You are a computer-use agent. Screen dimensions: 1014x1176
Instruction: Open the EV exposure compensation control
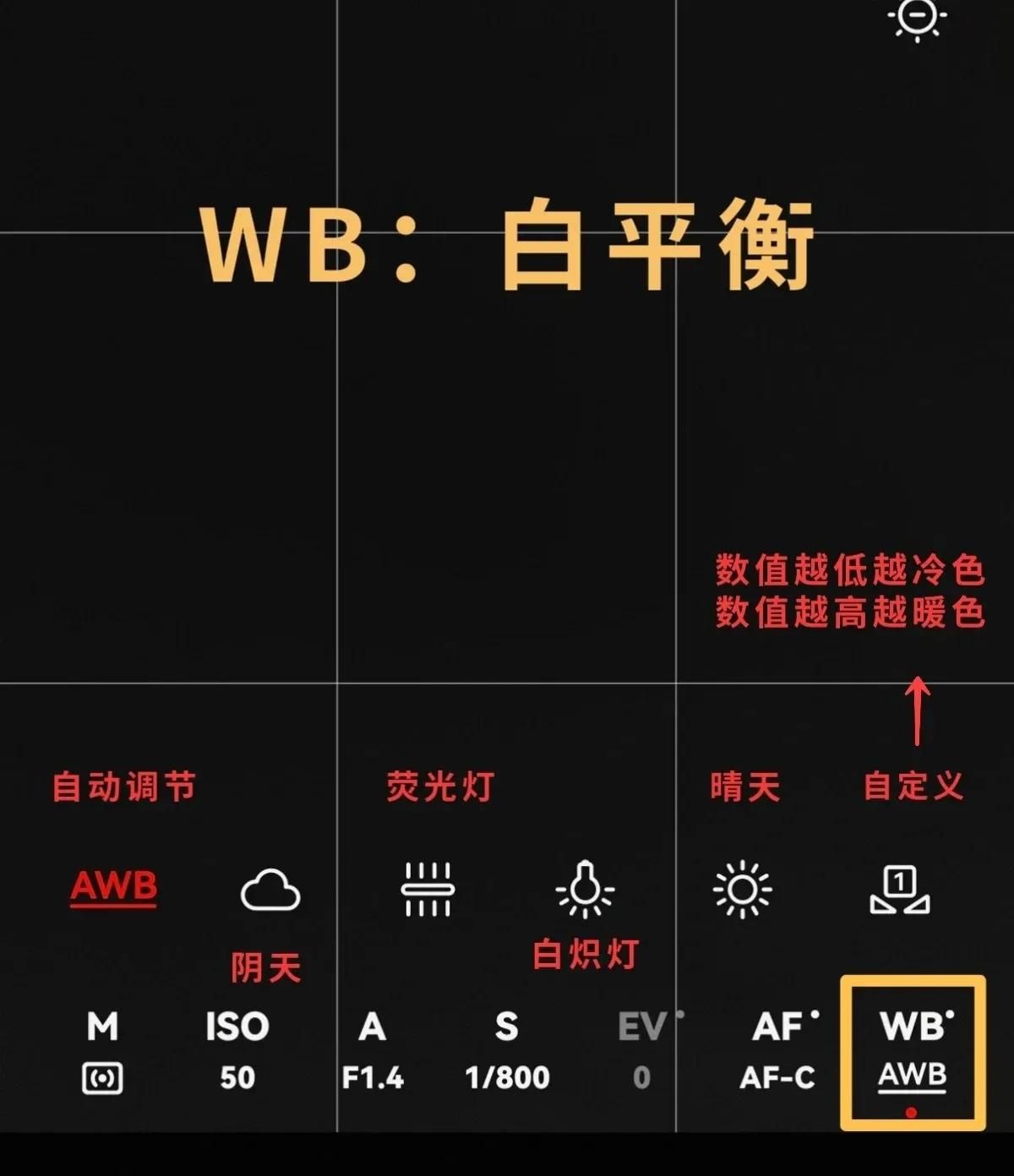640,1048
